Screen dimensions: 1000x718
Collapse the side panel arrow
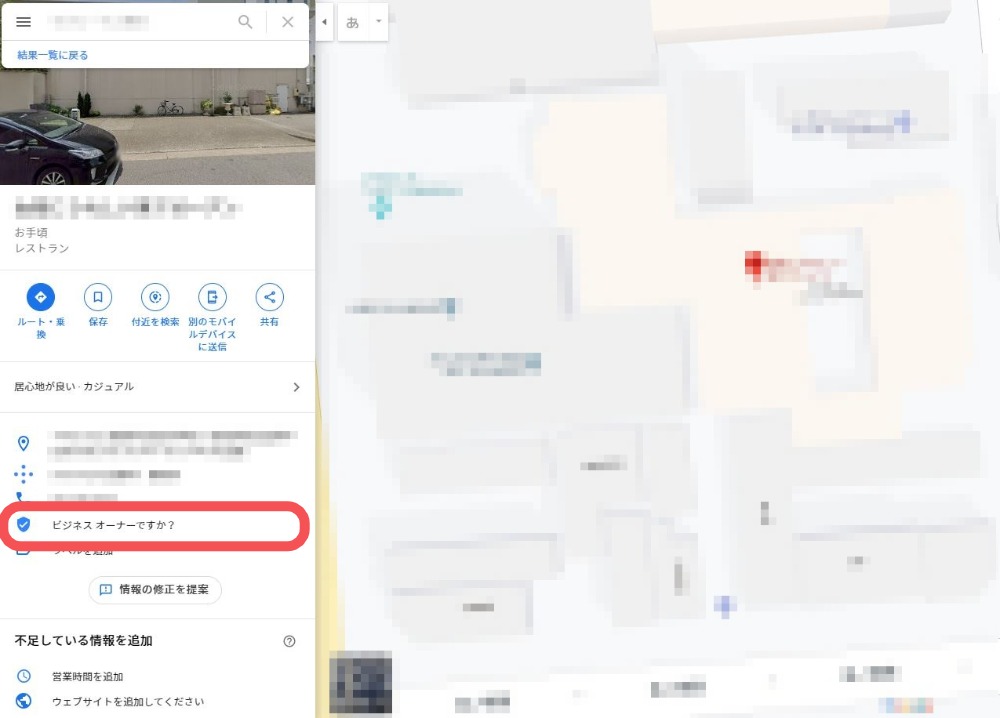[324, 22]
